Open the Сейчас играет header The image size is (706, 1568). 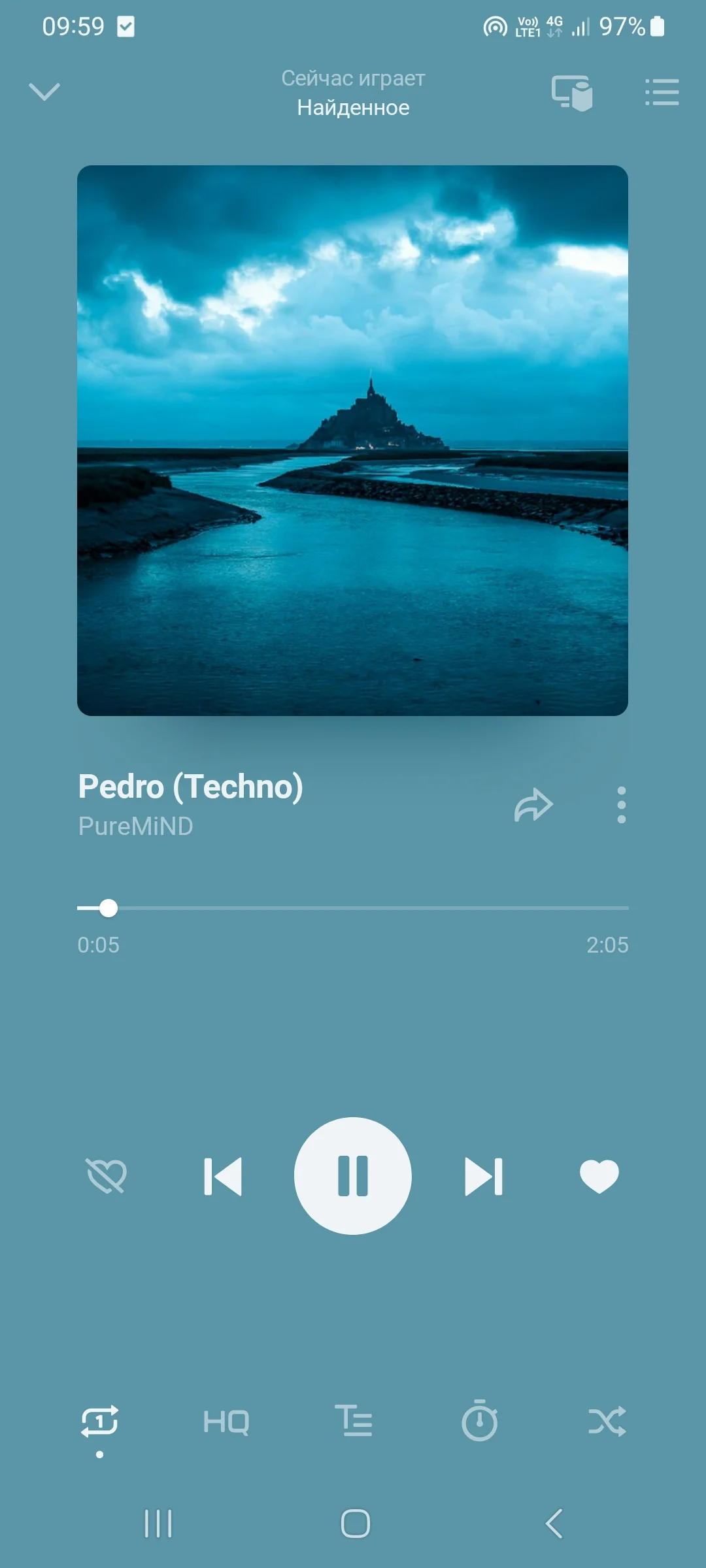353,78
